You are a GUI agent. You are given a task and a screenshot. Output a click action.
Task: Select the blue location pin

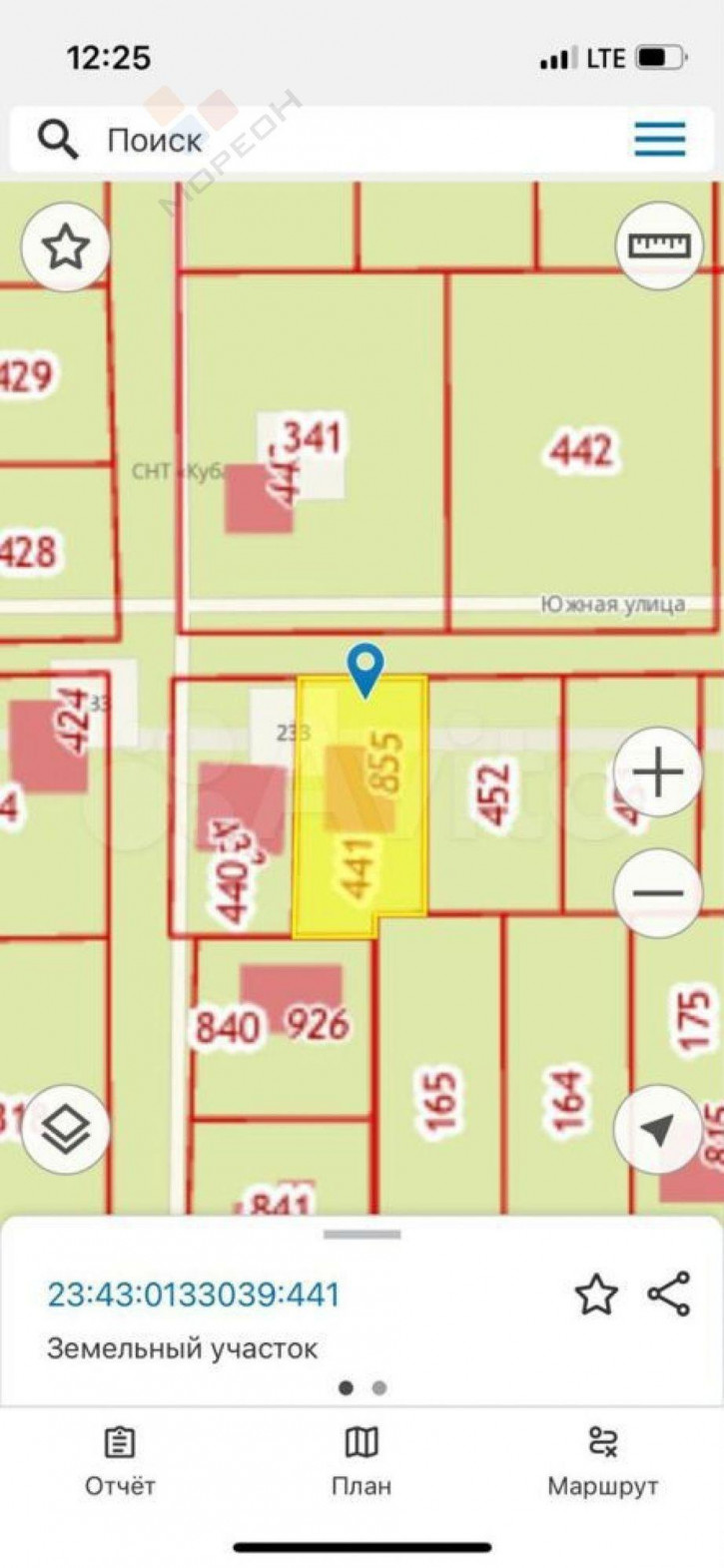click(x=366, y=669)
